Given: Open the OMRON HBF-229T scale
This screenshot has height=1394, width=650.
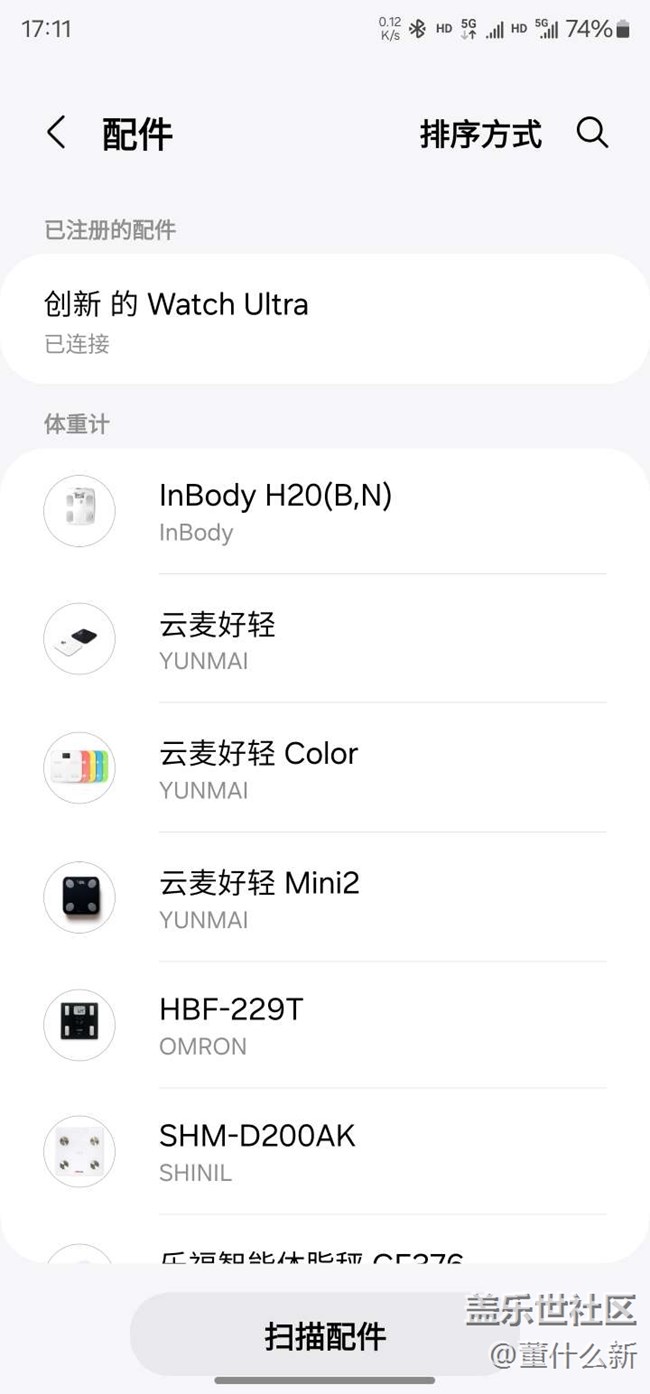Looking at the screenshot, I should pyautogui.click(x=325, y=1026).
